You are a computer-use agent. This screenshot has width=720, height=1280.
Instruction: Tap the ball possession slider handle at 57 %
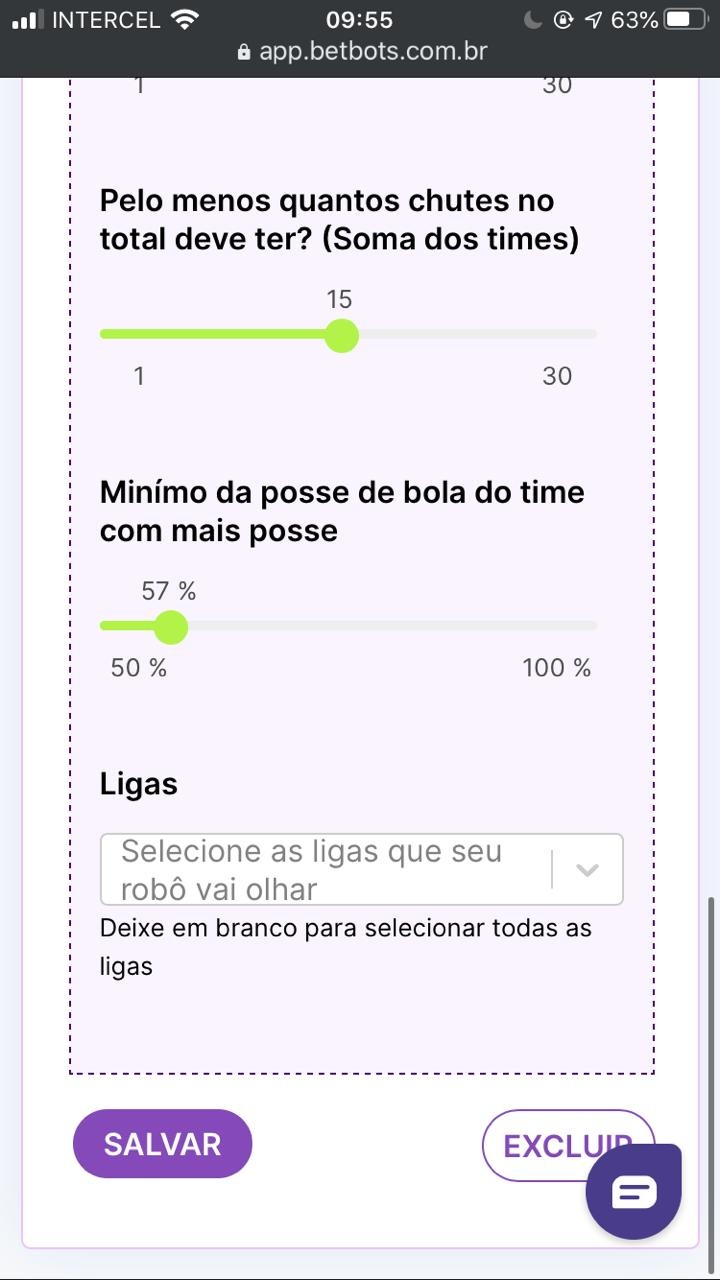coord(171,628)
